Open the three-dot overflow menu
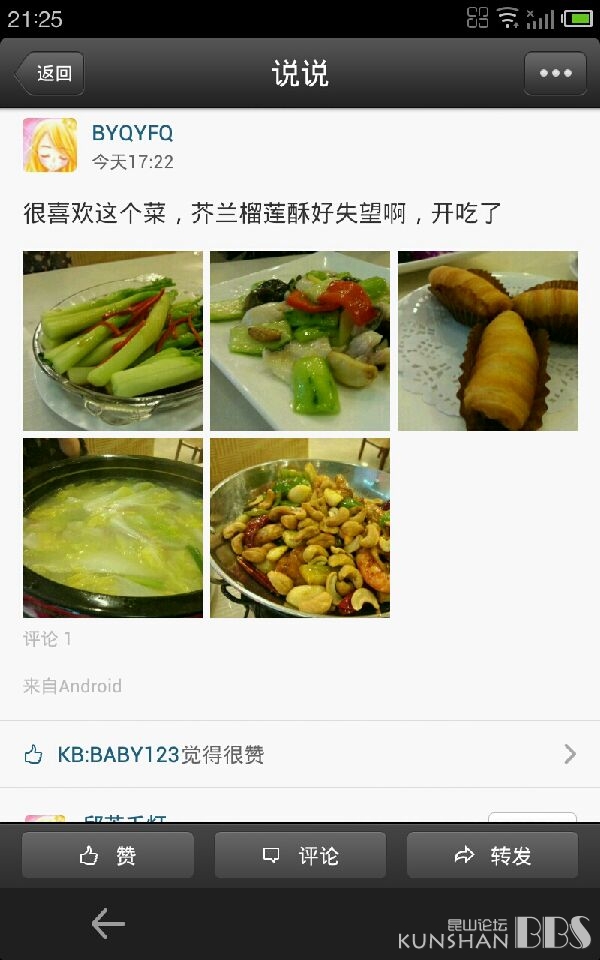Viewport: 600px width, 960px height. (x=555, y=73)
